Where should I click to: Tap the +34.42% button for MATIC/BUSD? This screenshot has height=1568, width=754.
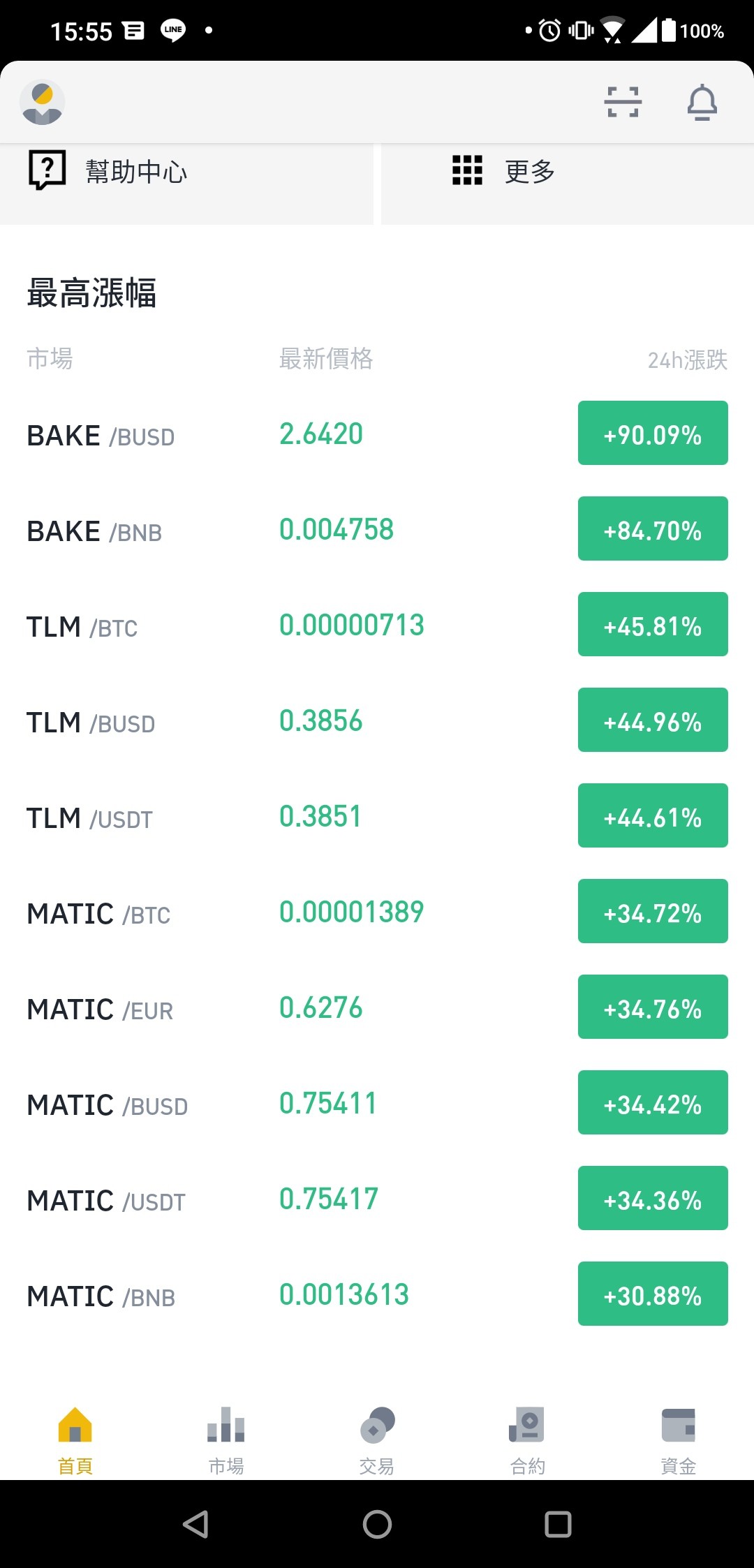point(653,1102)
